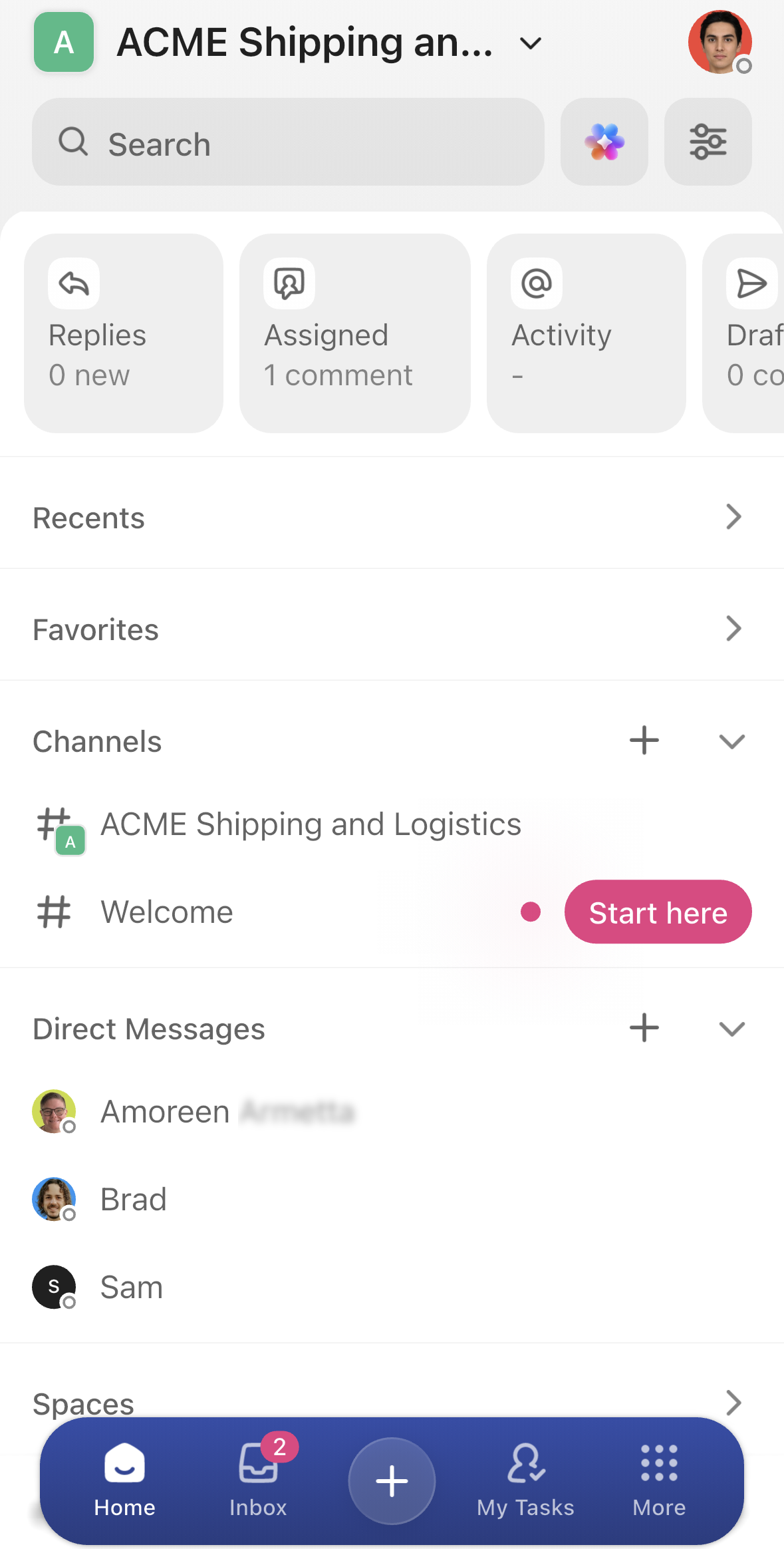Tap the Start here button

[657, 912]
